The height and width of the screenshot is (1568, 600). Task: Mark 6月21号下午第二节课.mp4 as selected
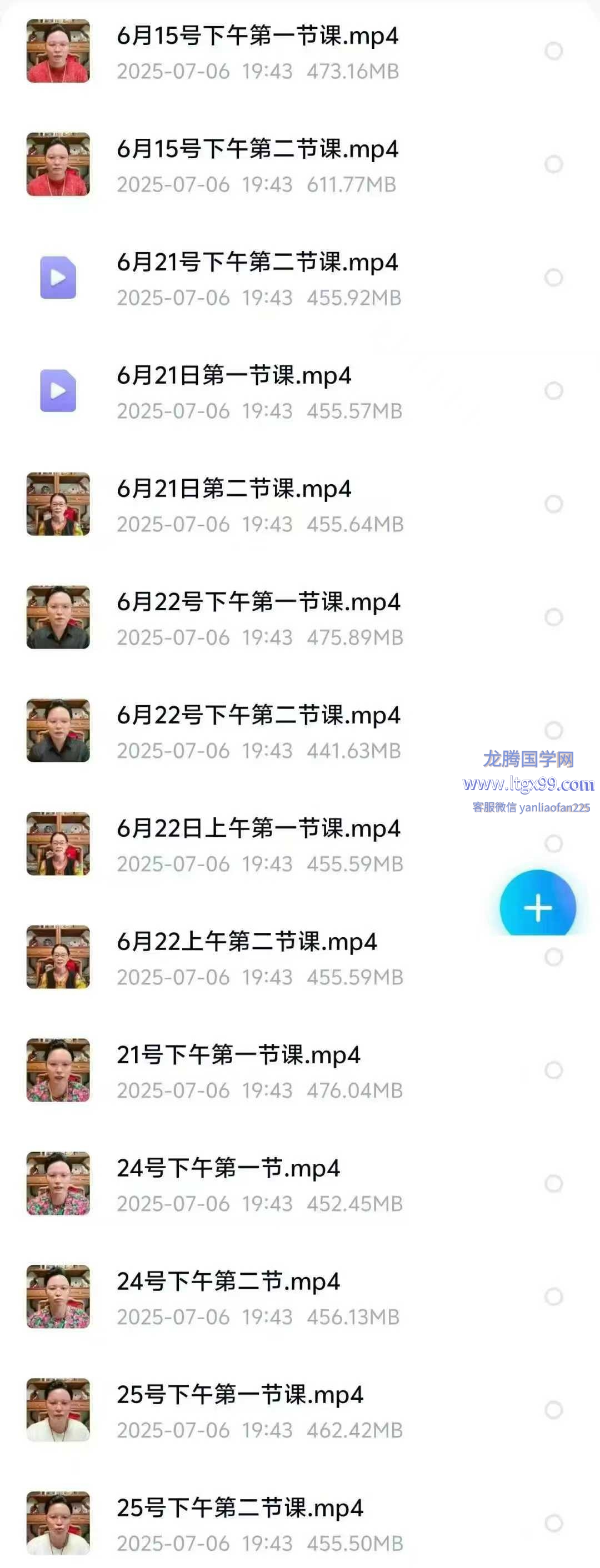[553, 278]
